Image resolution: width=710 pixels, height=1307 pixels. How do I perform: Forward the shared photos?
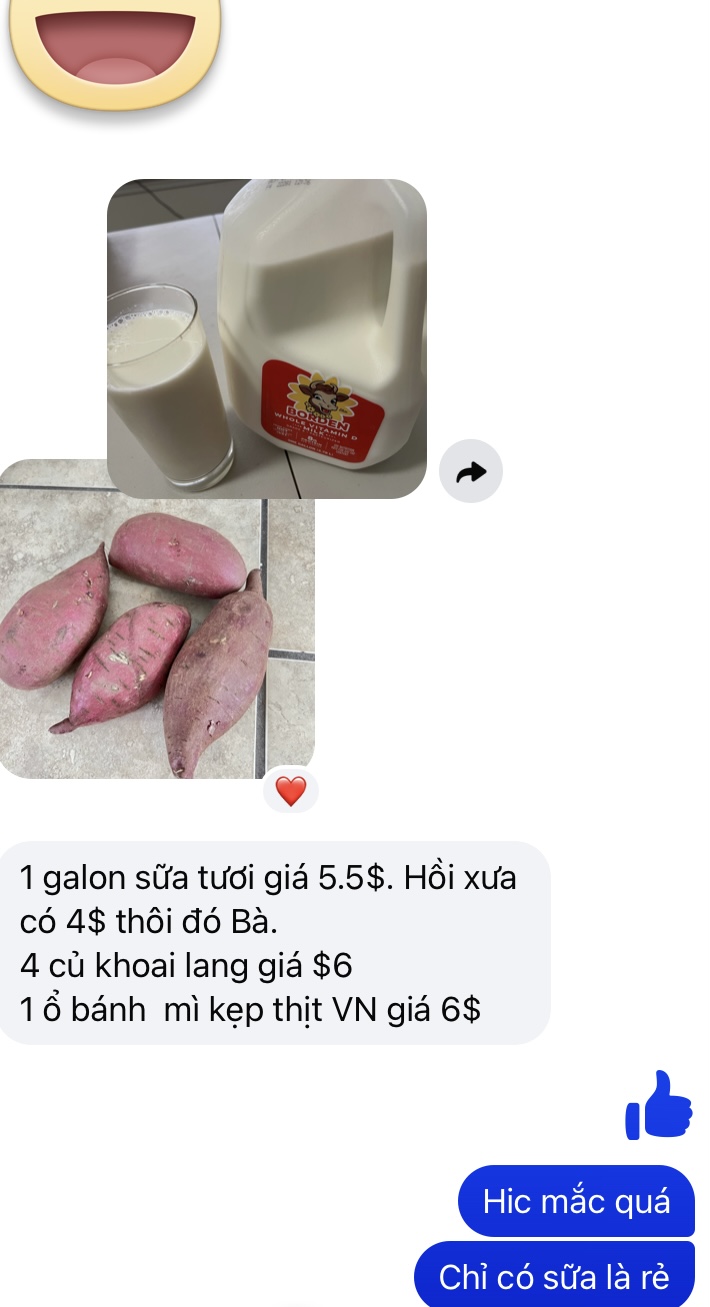coord(470,471)
